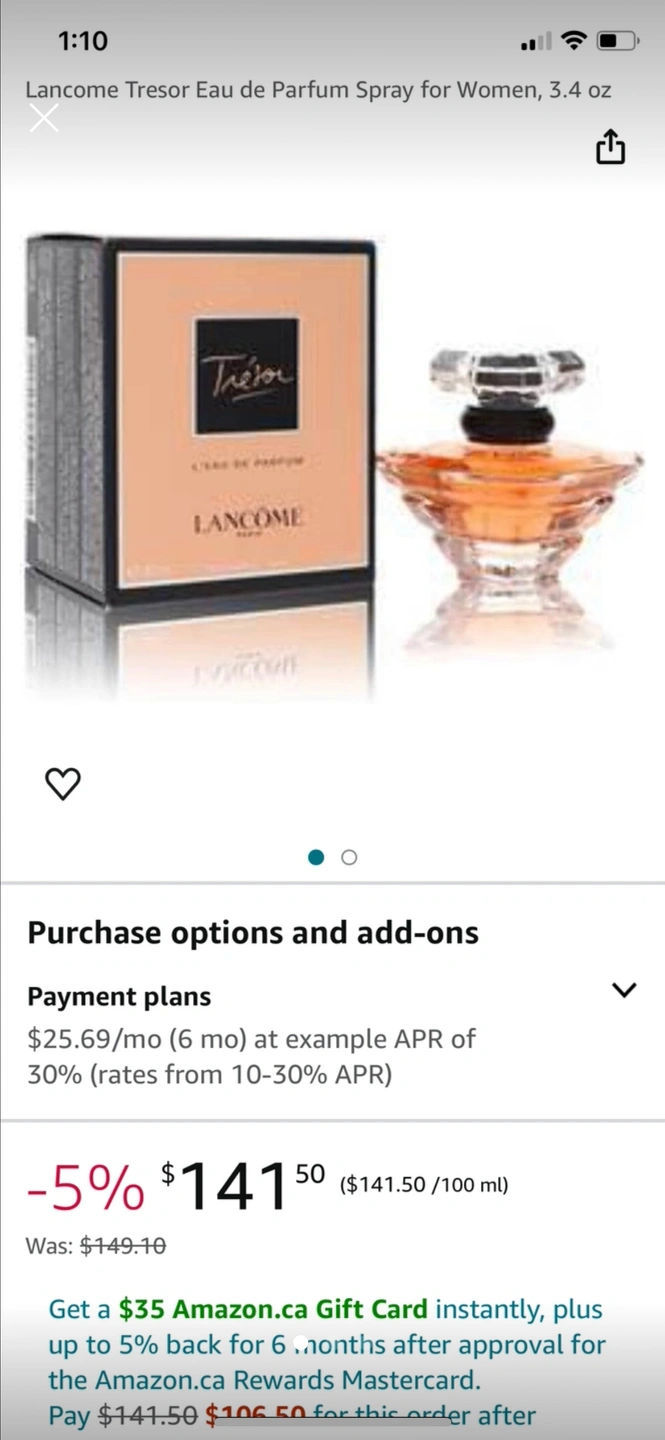Open the Lancome Tresor product image
The width and height of the screenshot is (665, 1440).
[334, 470]
